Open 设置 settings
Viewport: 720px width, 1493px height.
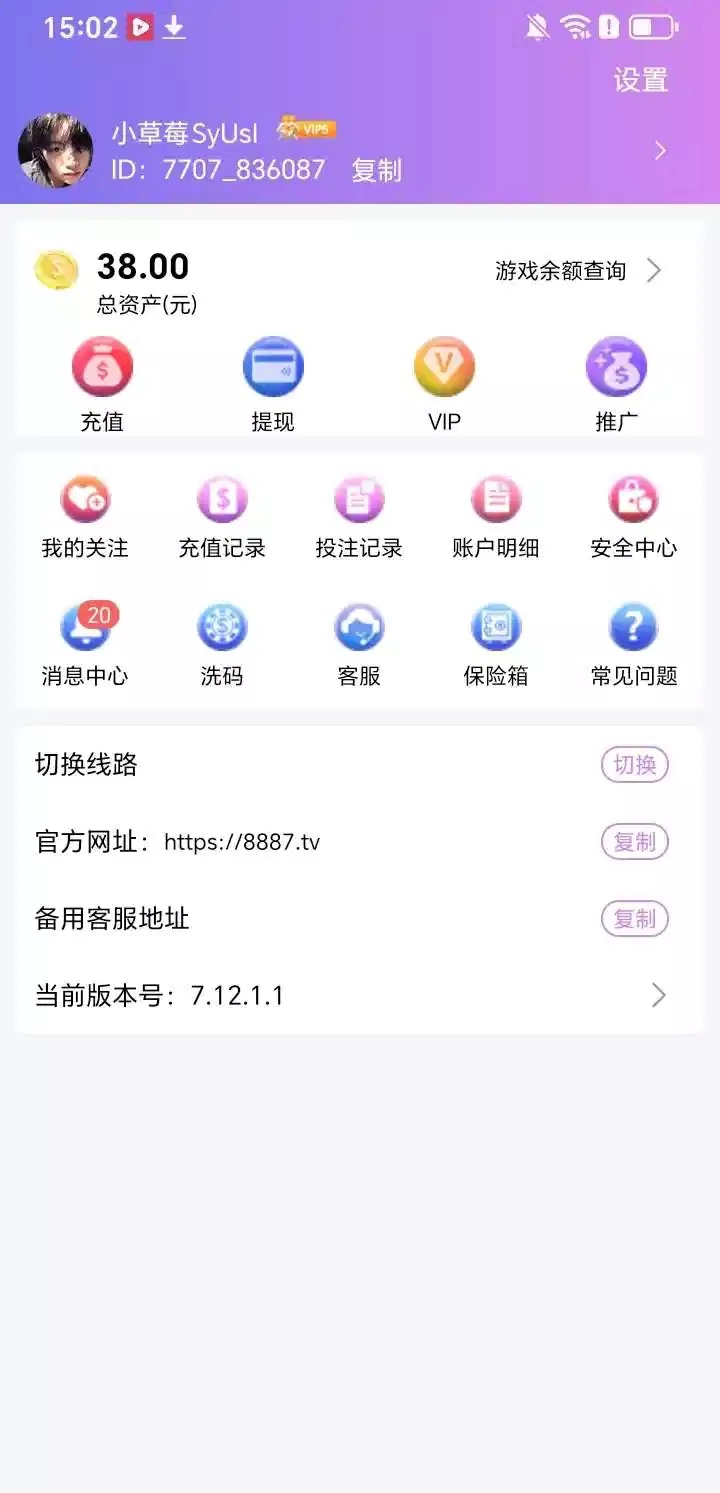tap(640, 80)
